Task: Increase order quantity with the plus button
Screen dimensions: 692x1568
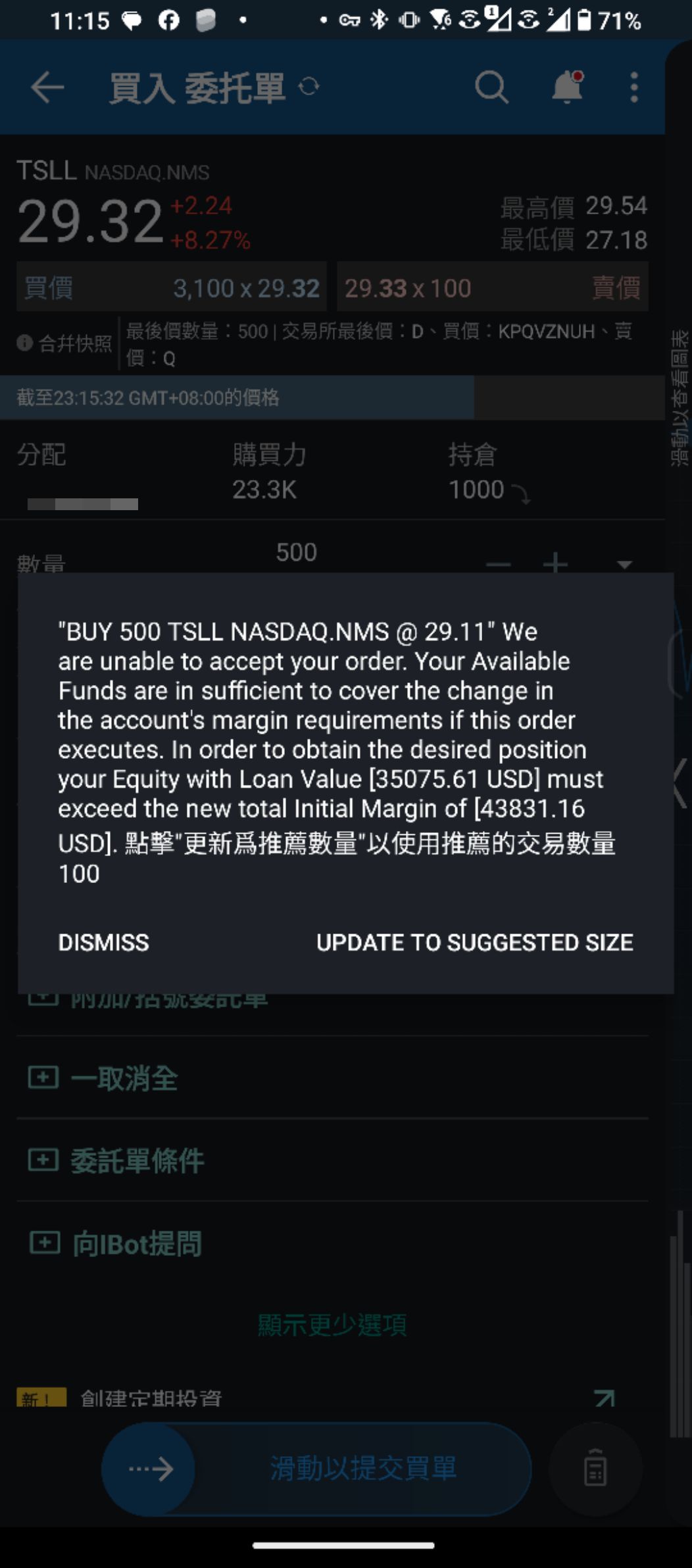Action: coord(556,564)
